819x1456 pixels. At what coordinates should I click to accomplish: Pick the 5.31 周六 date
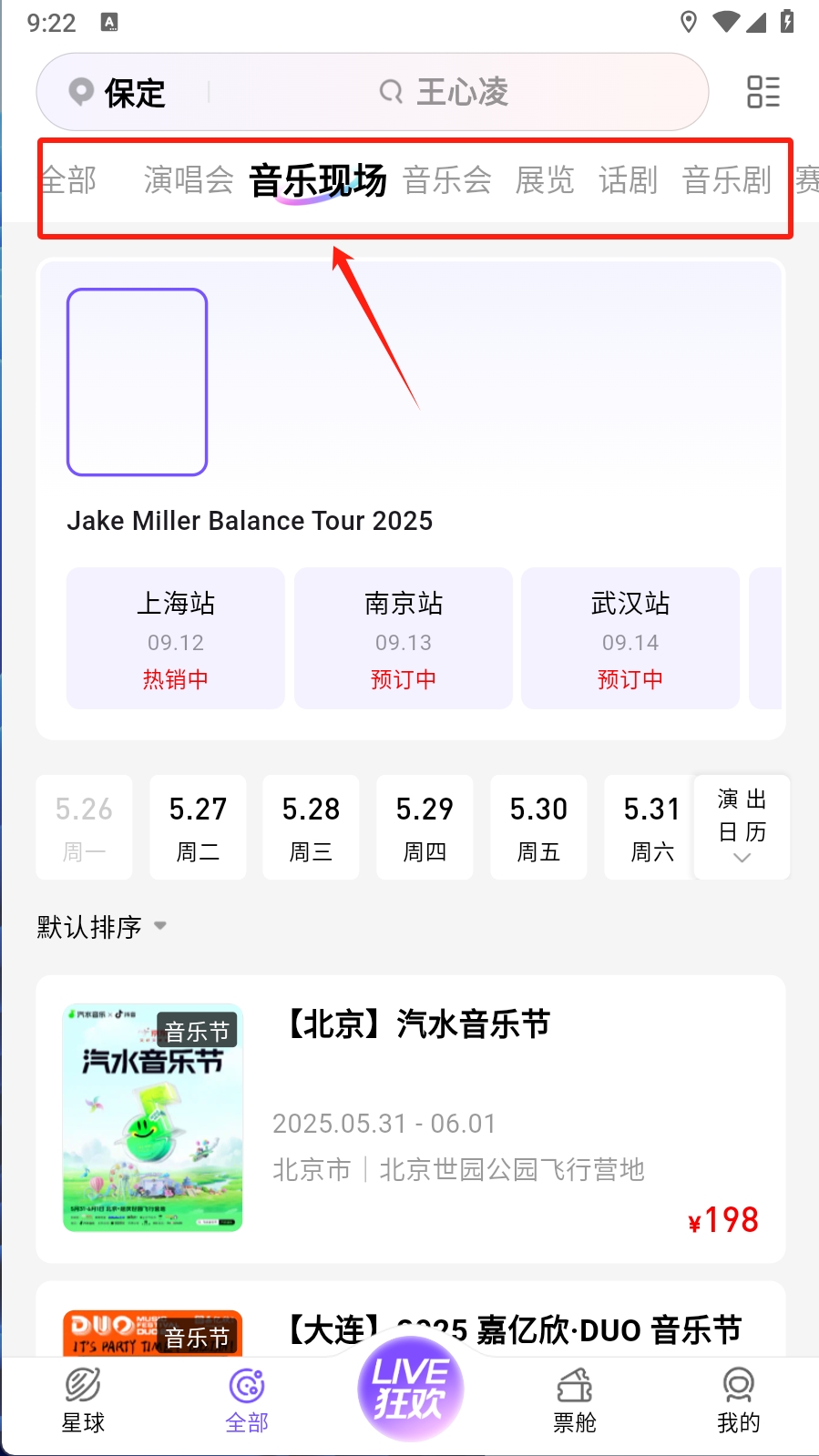(650, 827)
